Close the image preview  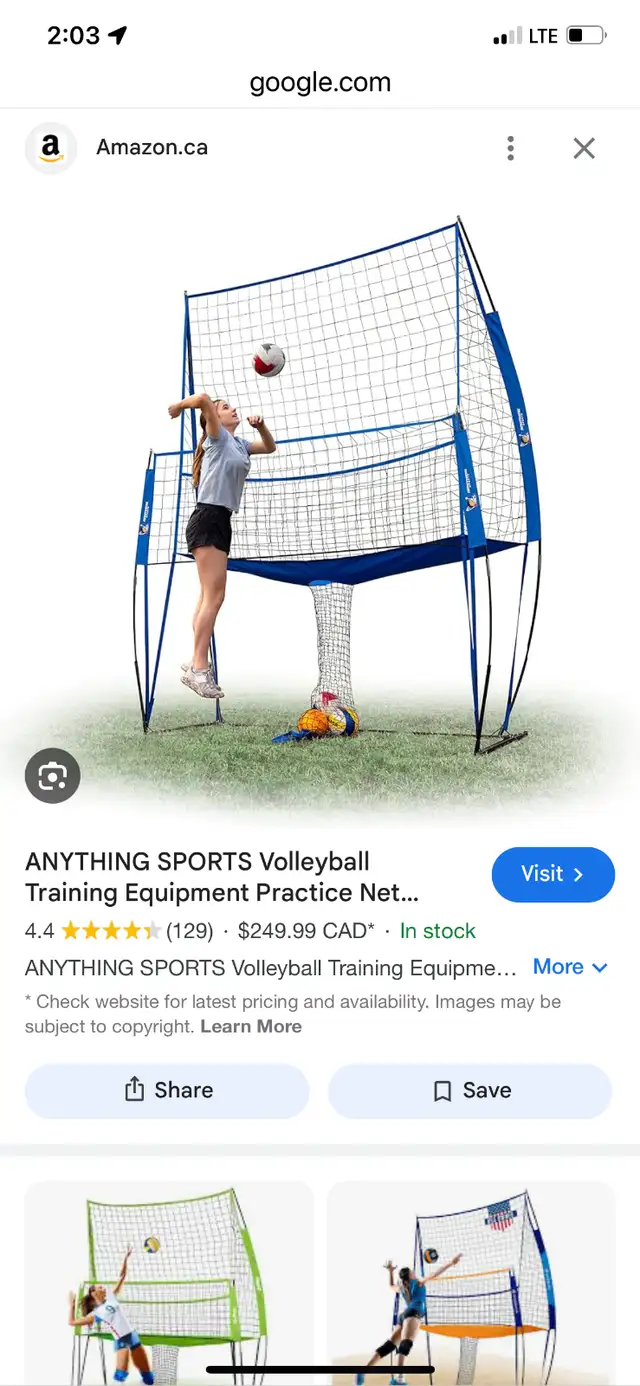[x=584, y=148]
